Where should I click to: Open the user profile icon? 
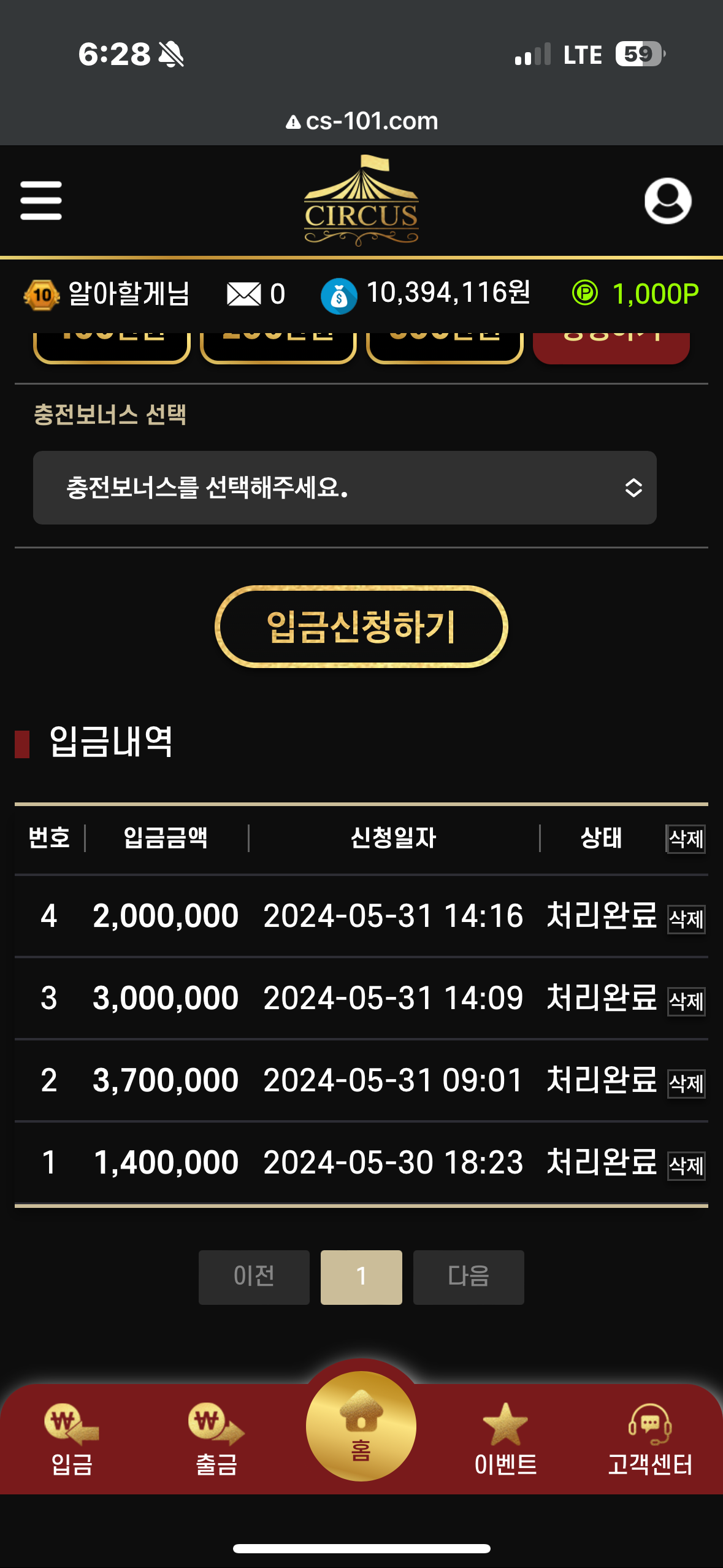tap(668, 201)
